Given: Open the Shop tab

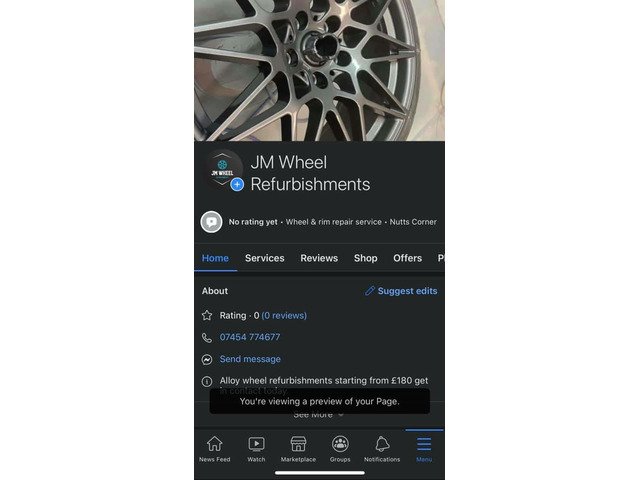Looking at the screenshot, I should pos(365,258).
